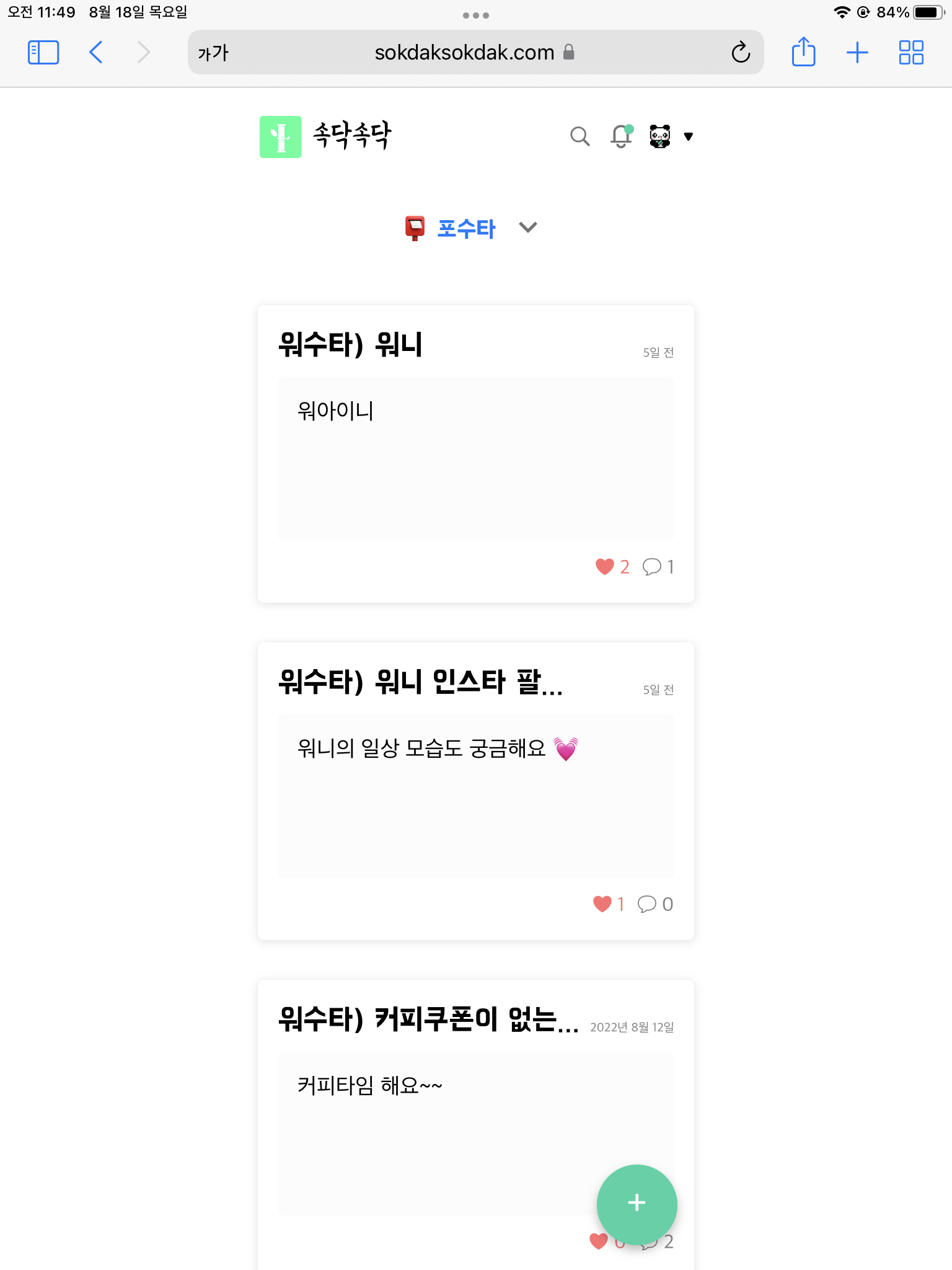The height and width of the screenshot is (1270, 952).
Task: Open comments on the 워수타) 워니 post
Action: pos(653,566)
